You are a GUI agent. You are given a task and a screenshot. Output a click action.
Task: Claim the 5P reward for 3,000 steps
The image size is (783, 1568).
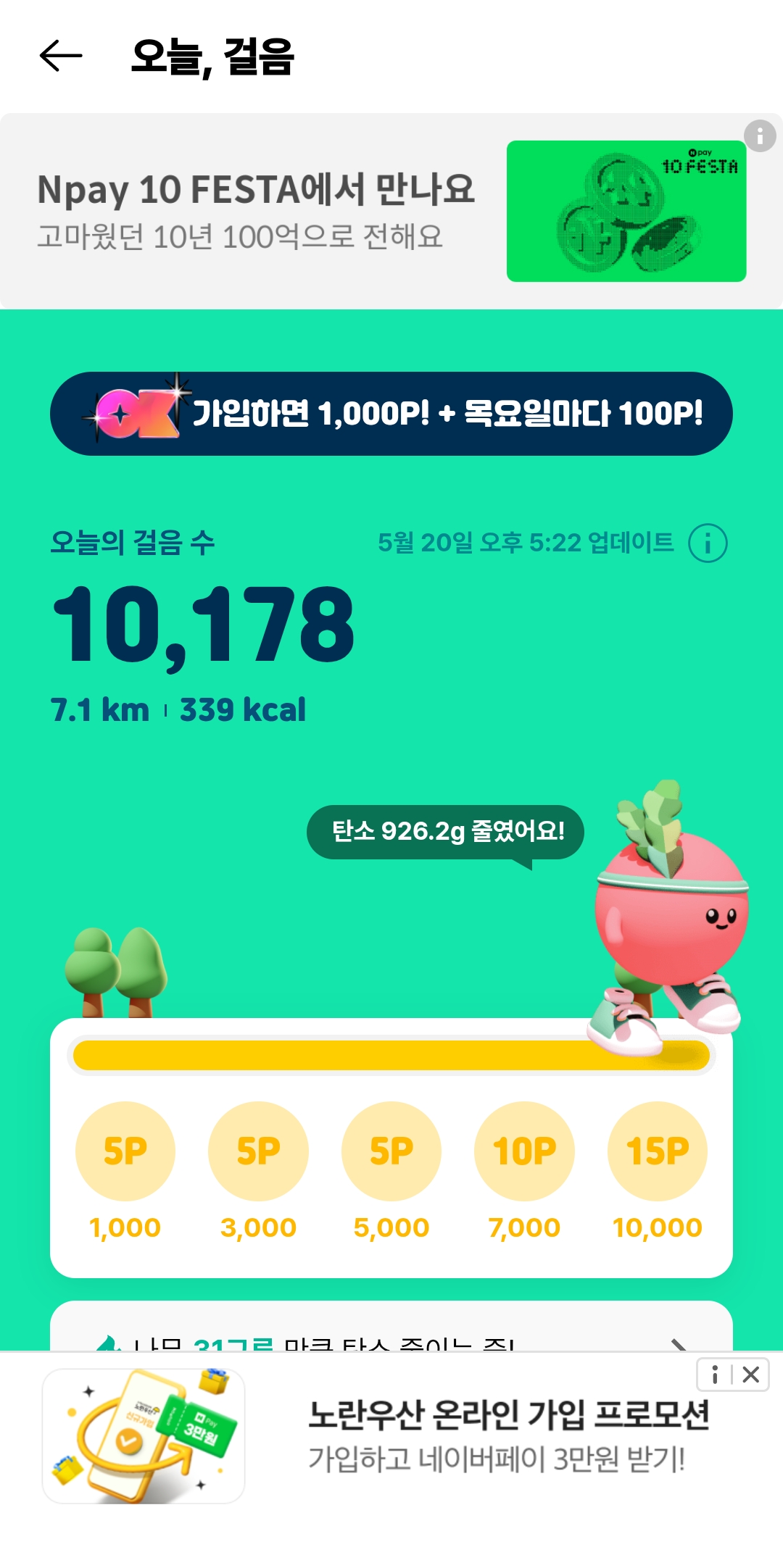[x=258, y=1151]
